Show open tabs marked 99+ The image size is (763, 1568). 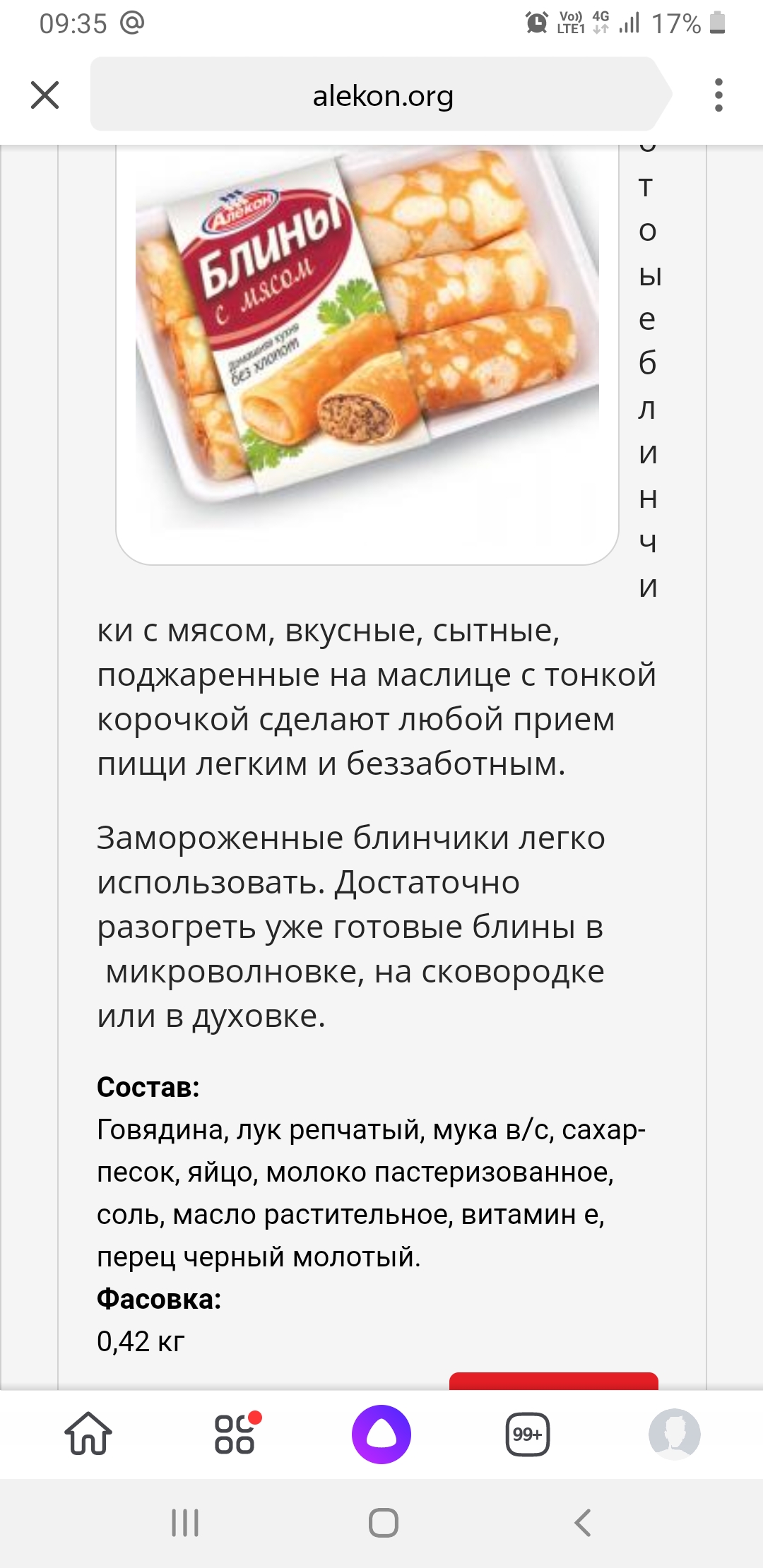coord(528,1434)
